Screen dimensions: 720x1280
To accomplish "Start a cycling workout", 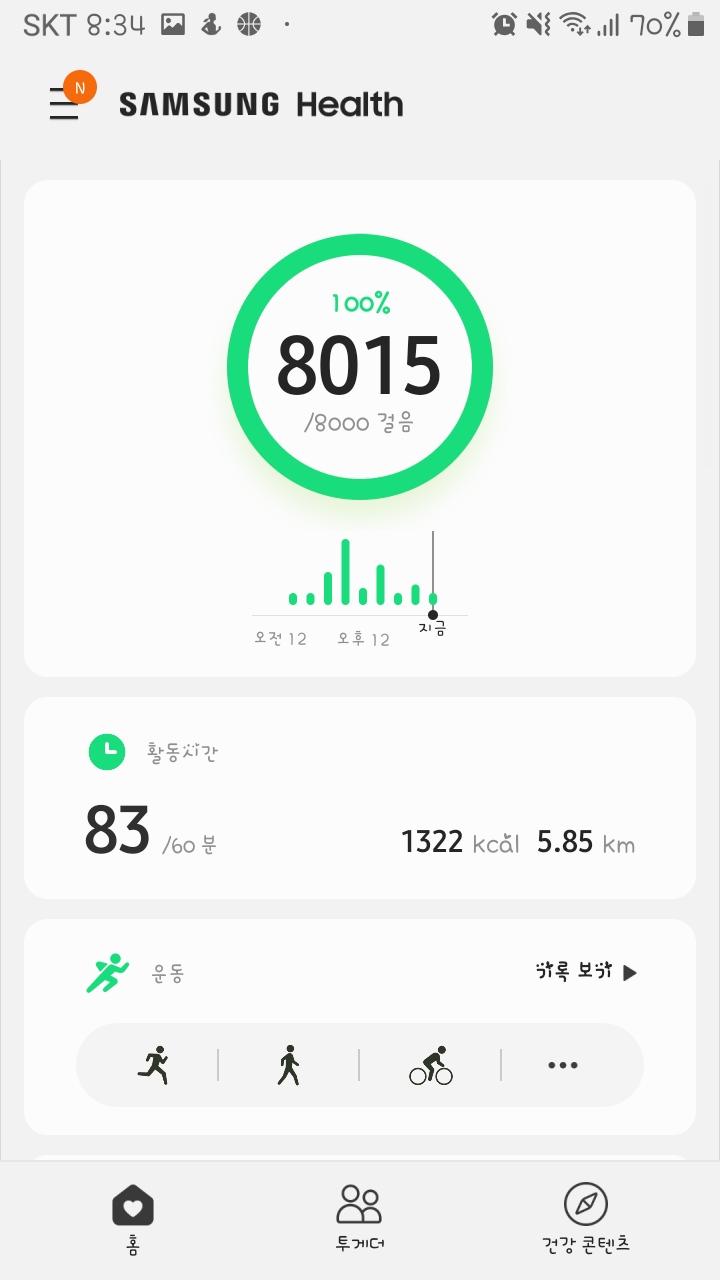I will point(430,1065).
